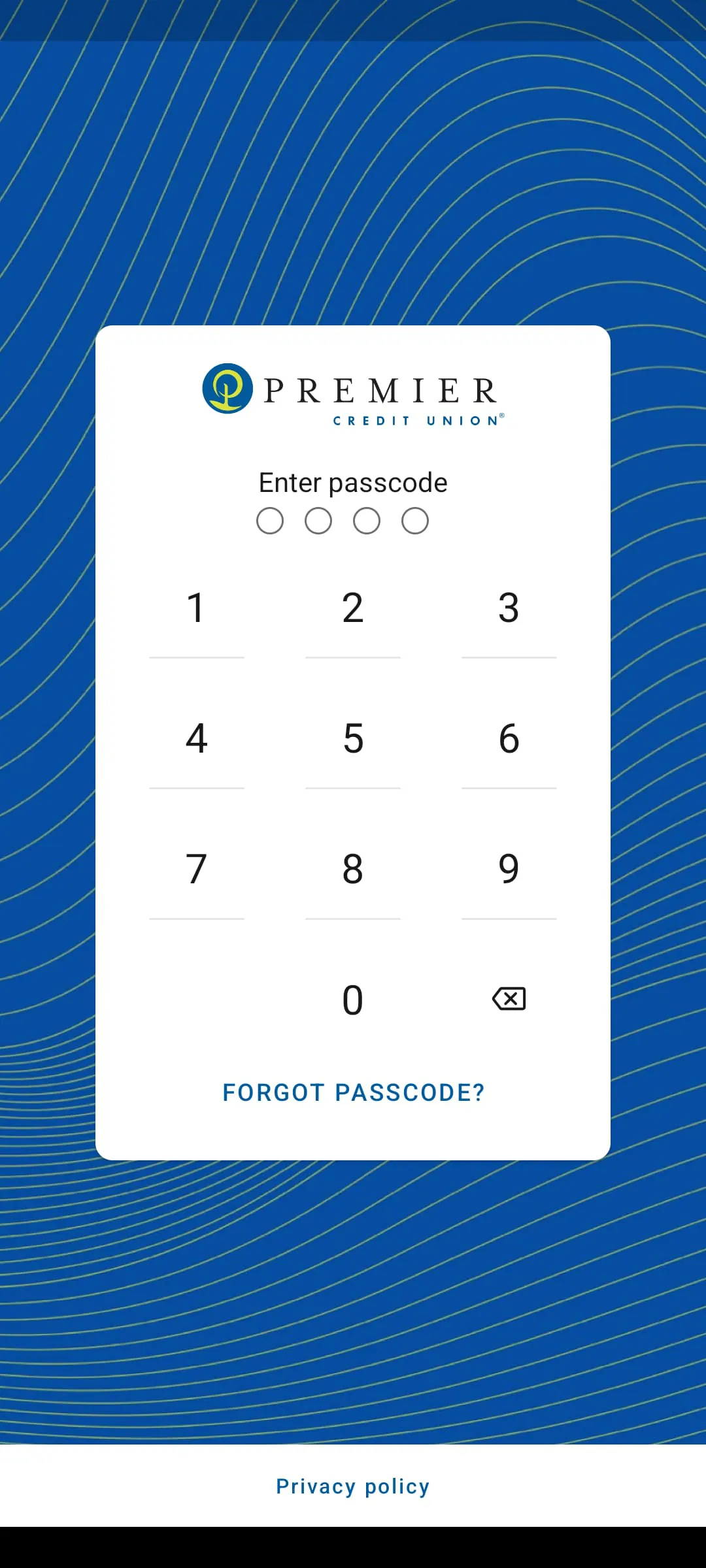Open the Privacy policy link
This screenshot has width=706, height=1568.
click(x=353, y=1486)
